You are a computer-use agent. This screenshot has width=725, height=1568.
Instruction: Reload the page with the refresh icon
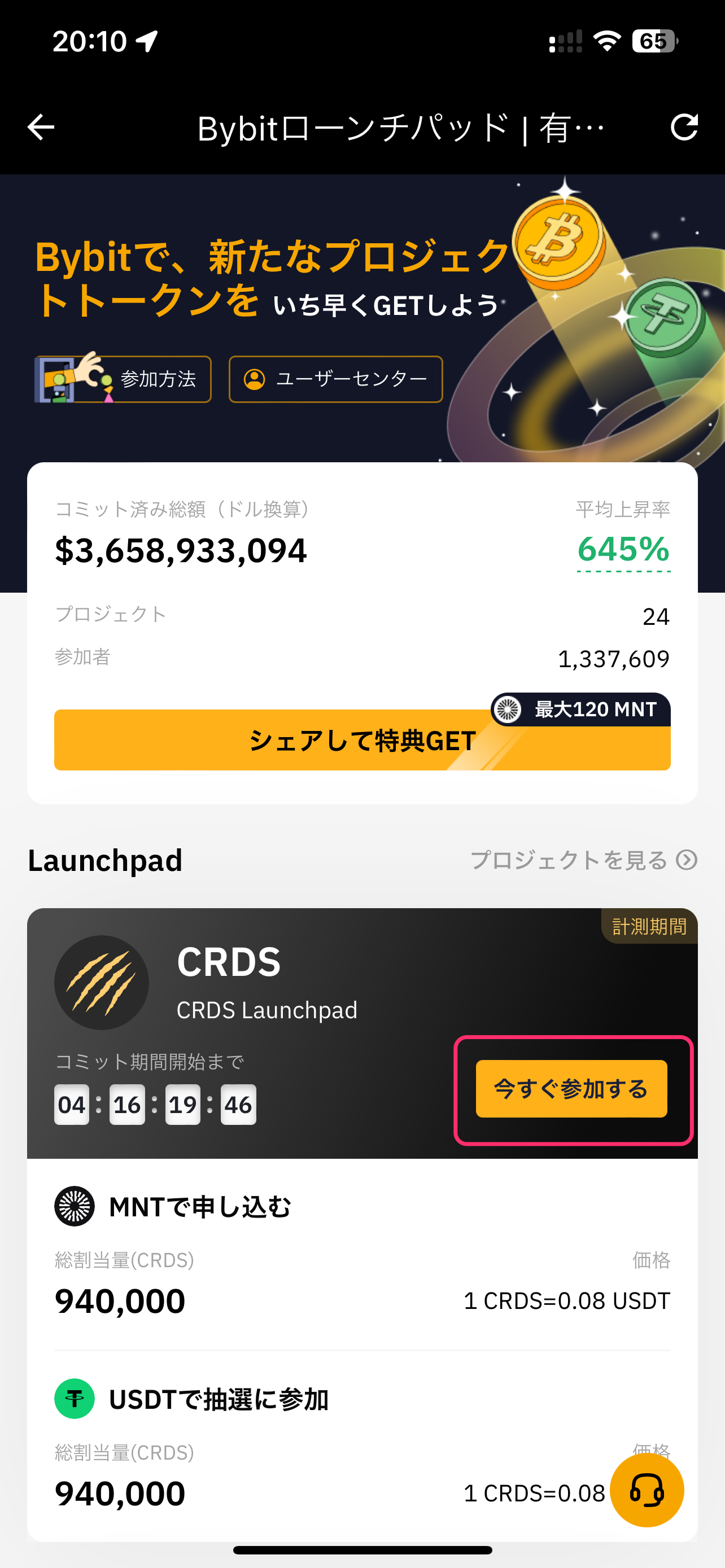(684, 127)
